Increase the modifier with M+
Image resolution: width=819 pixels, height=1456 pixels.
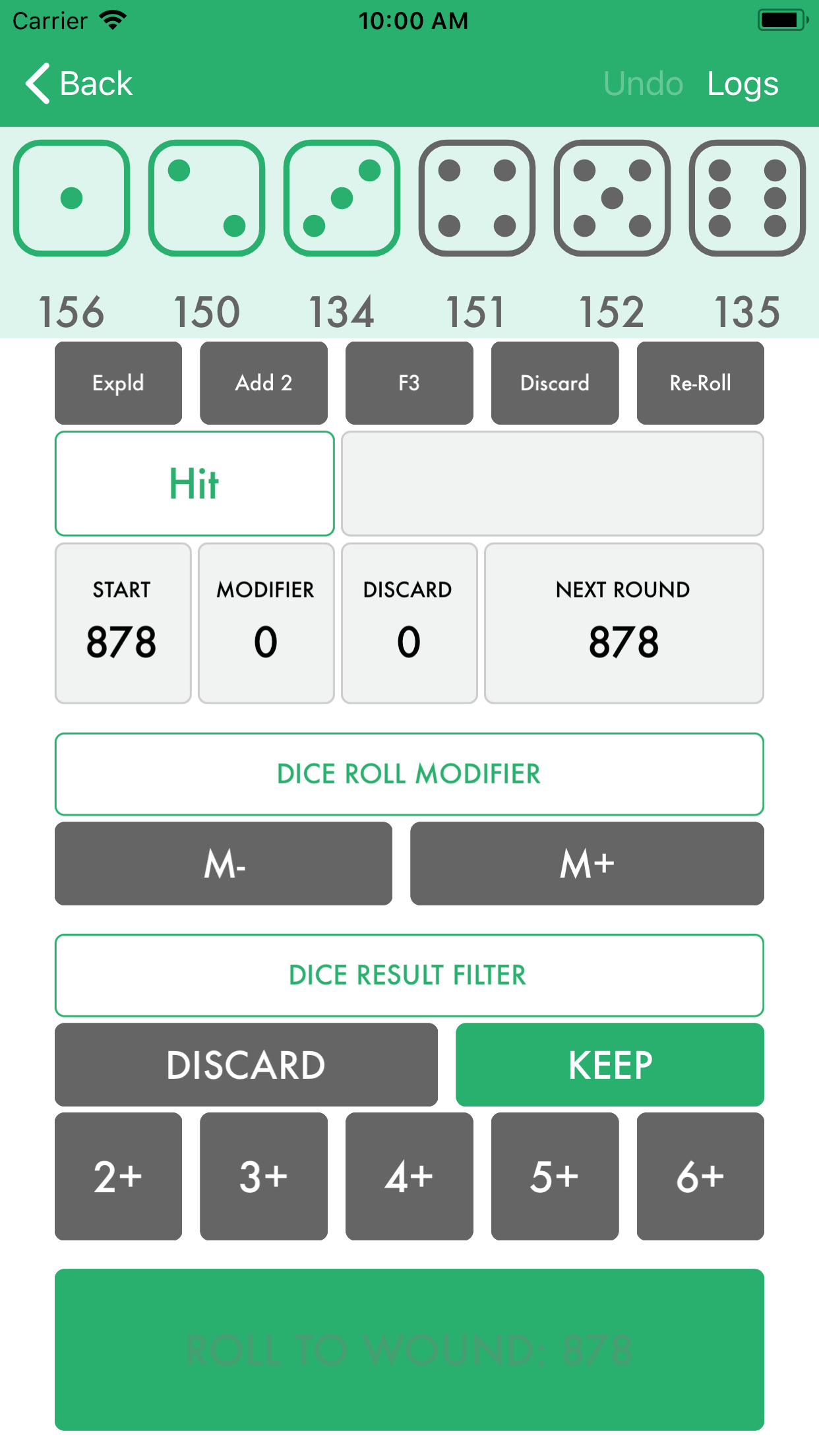[x=587, y=863]
